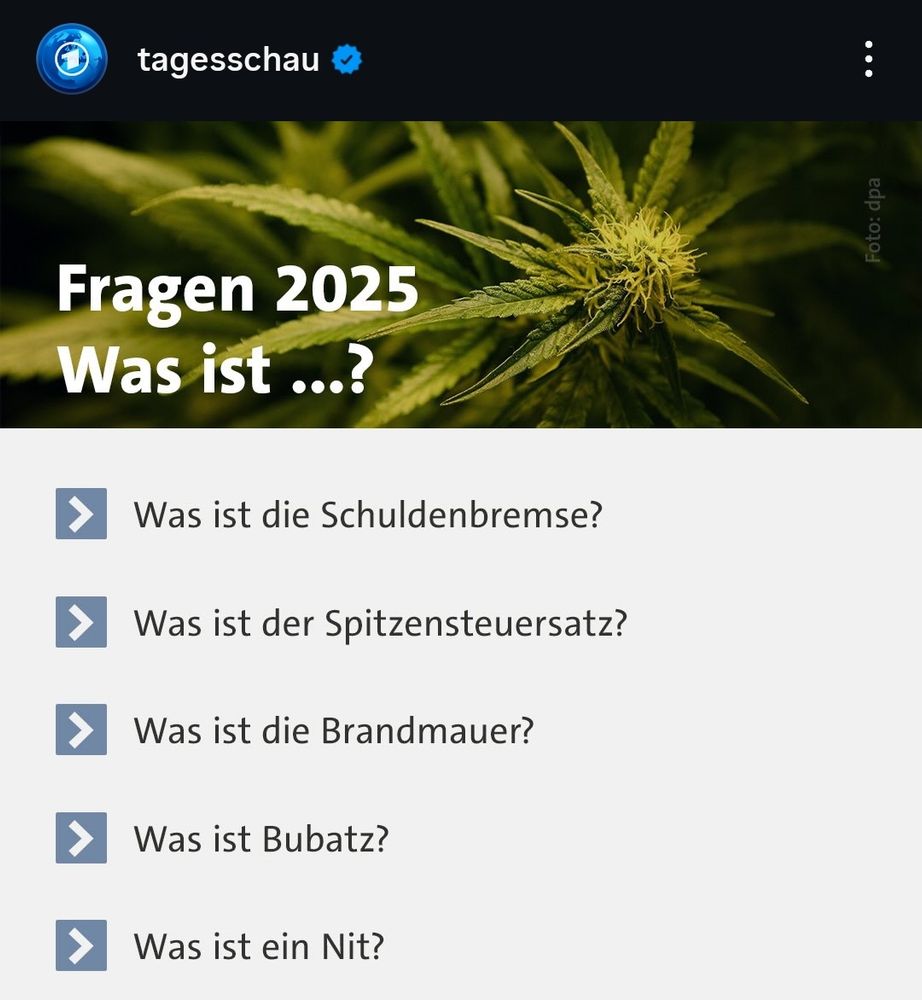Tap the tagesschau username
The width and height of the screenshot is (922, 1000).
(228, 60)
